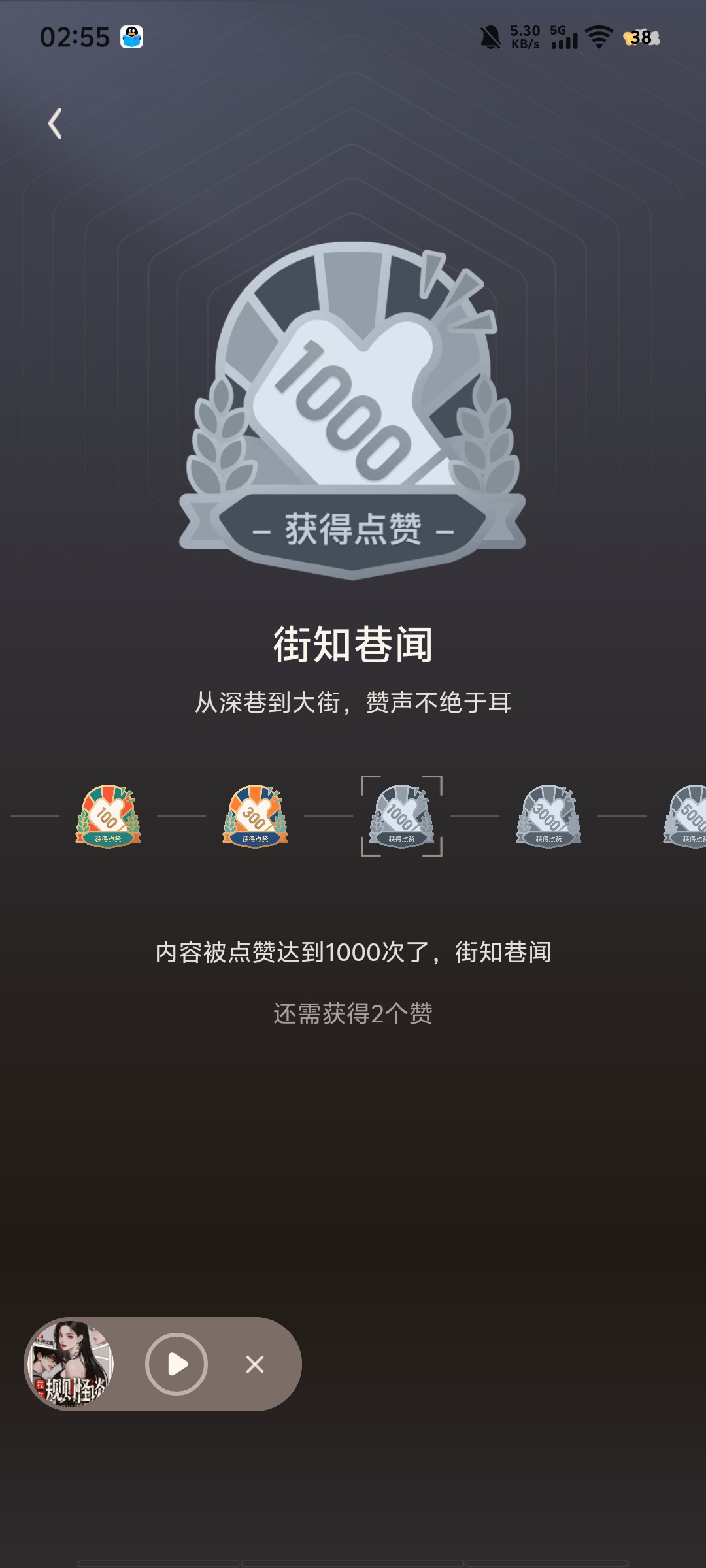706x1568 pixels.
Task: Go back using the top-left arrow
Action: (x=55, y=123)
